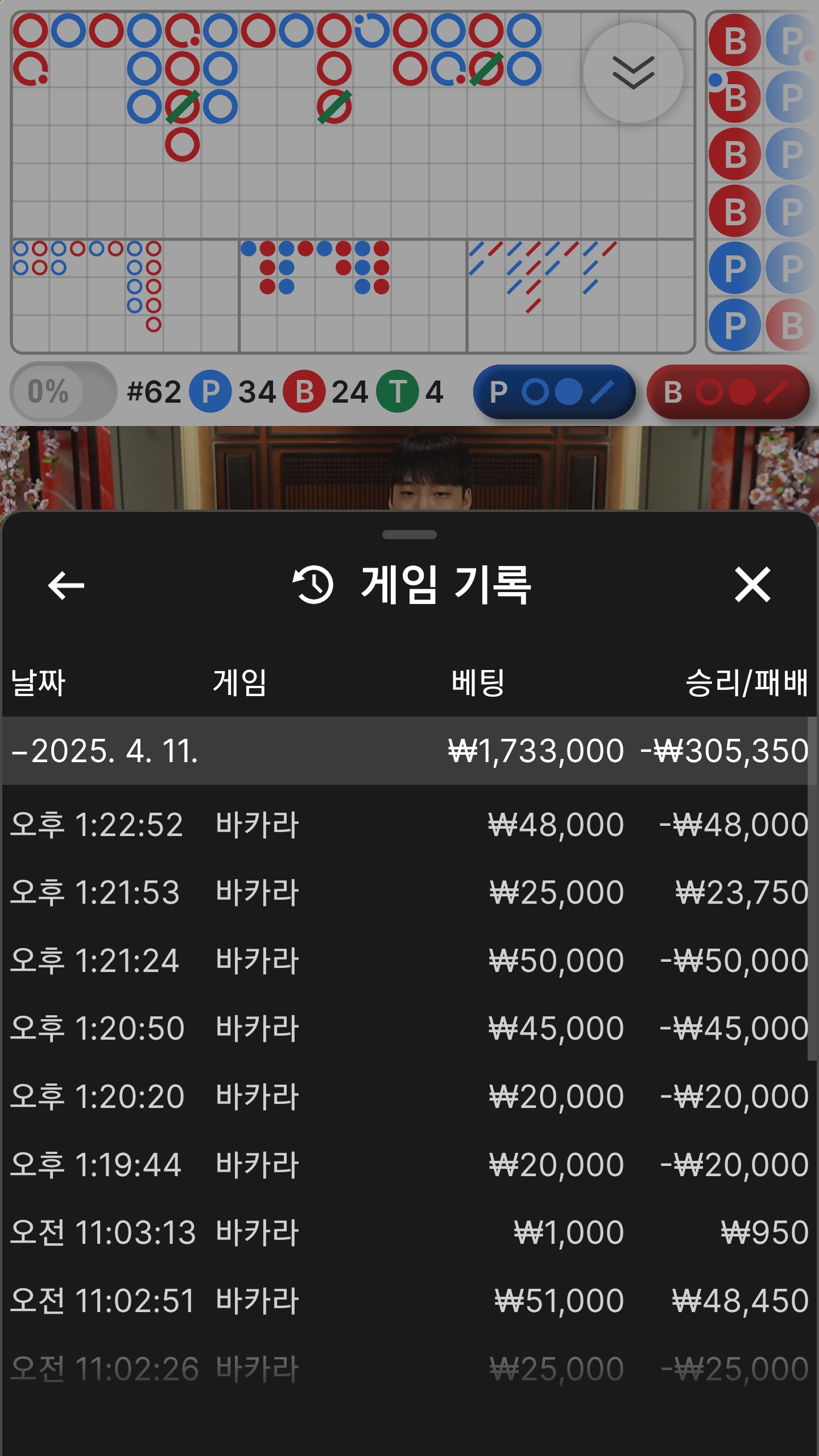Open the 오전 11:02:26 baccarat record
The image size is (819, 1456).
point(409,1368)
